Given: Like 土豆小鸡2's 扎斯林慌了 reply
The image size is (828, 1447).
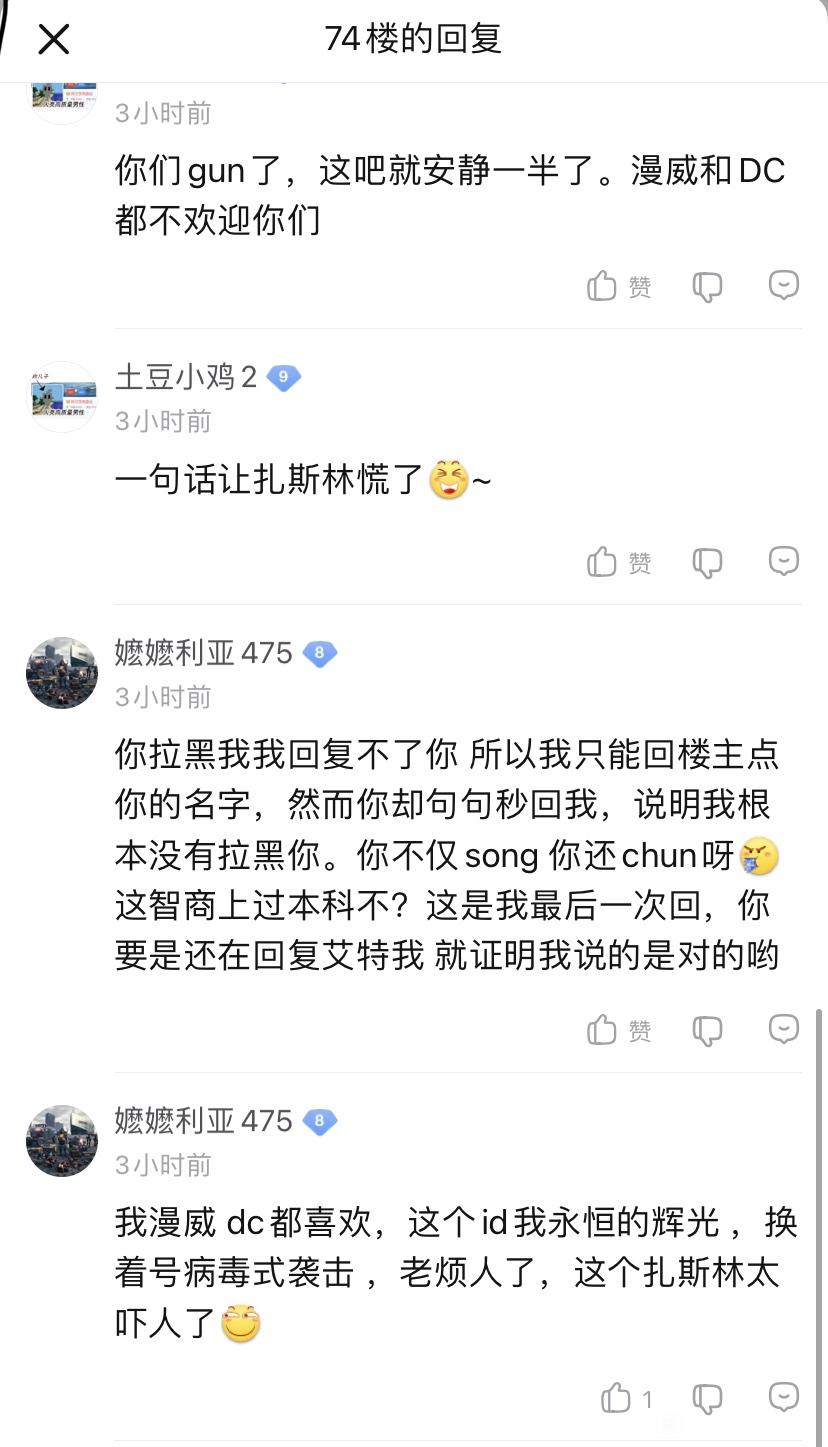Looking at the screenshot, I should click(x=618, y=563).
